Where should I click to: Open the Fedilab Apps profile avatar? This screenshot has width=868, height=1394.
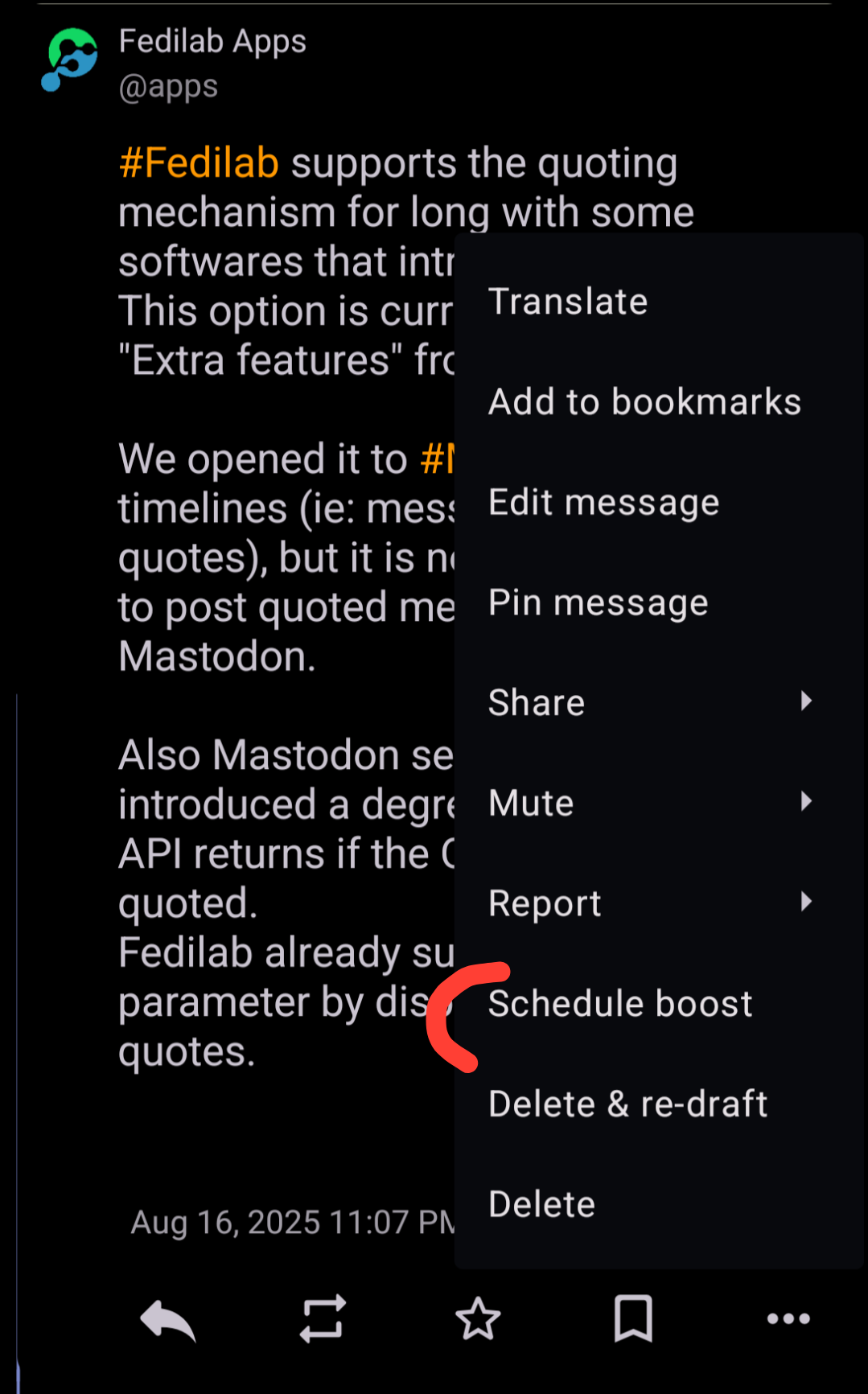pos(70,60)
